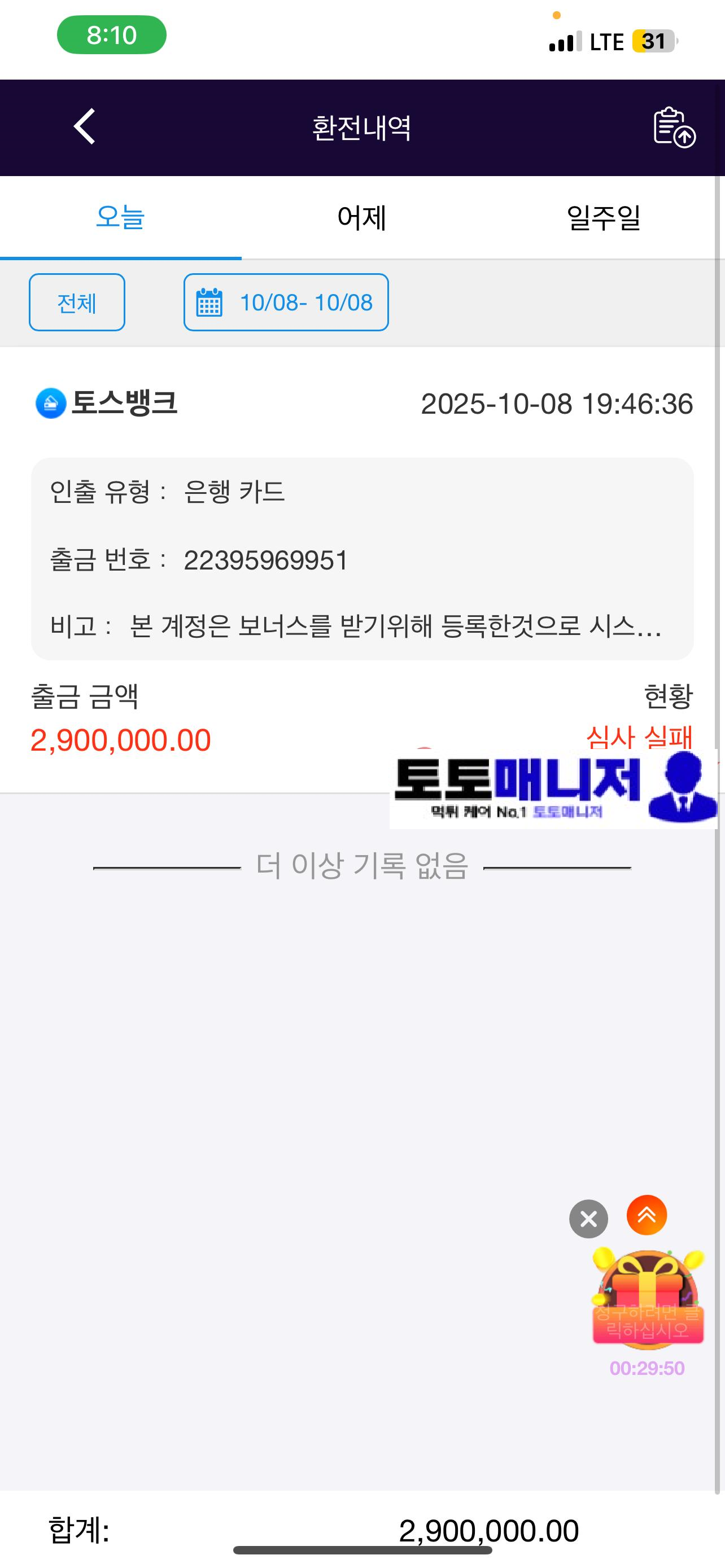
Task: Switch to the 일주일 tab
Action: [x=603, y=217]
